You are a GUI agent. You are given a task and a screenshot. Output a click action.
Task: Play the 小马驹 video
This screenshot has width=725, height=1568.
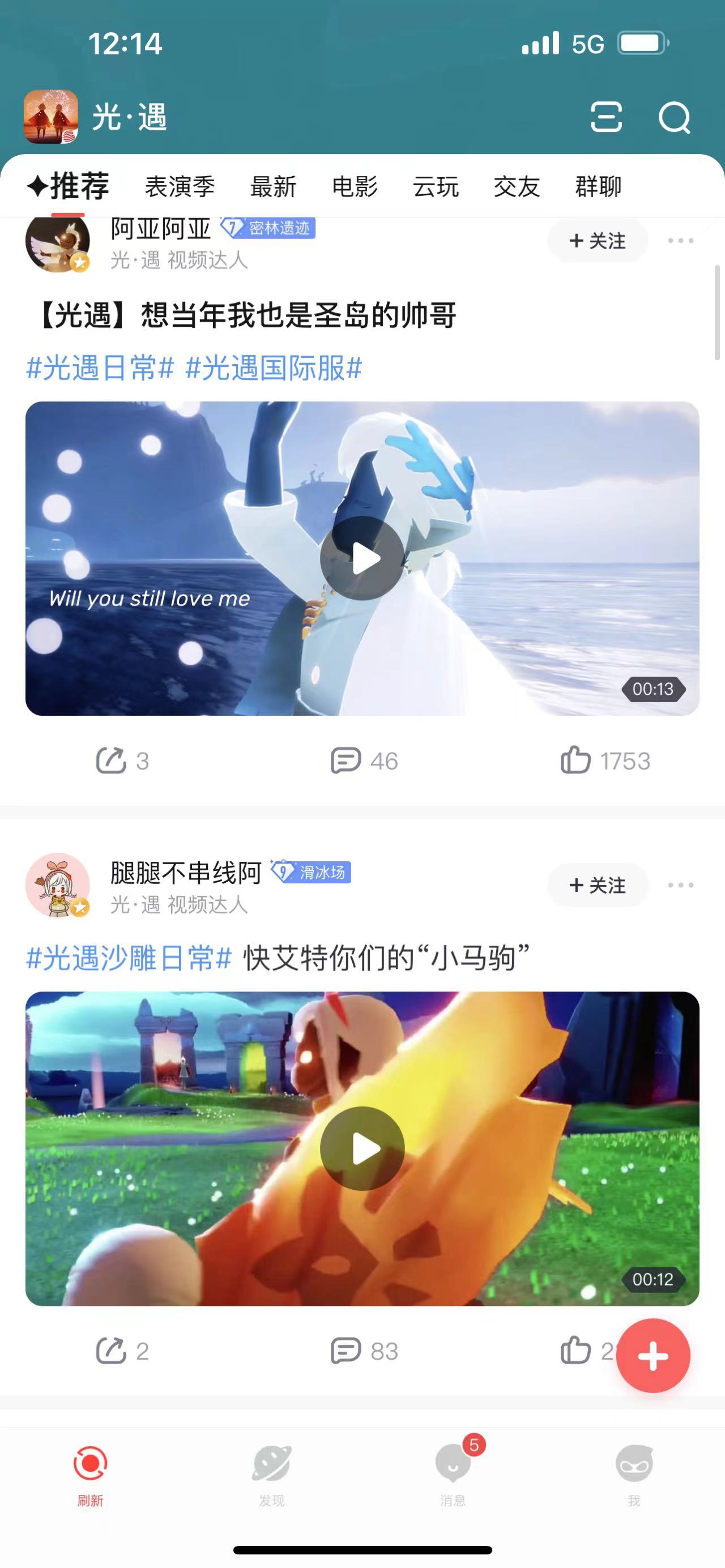pyautogui.click(x=362, y=1148)
